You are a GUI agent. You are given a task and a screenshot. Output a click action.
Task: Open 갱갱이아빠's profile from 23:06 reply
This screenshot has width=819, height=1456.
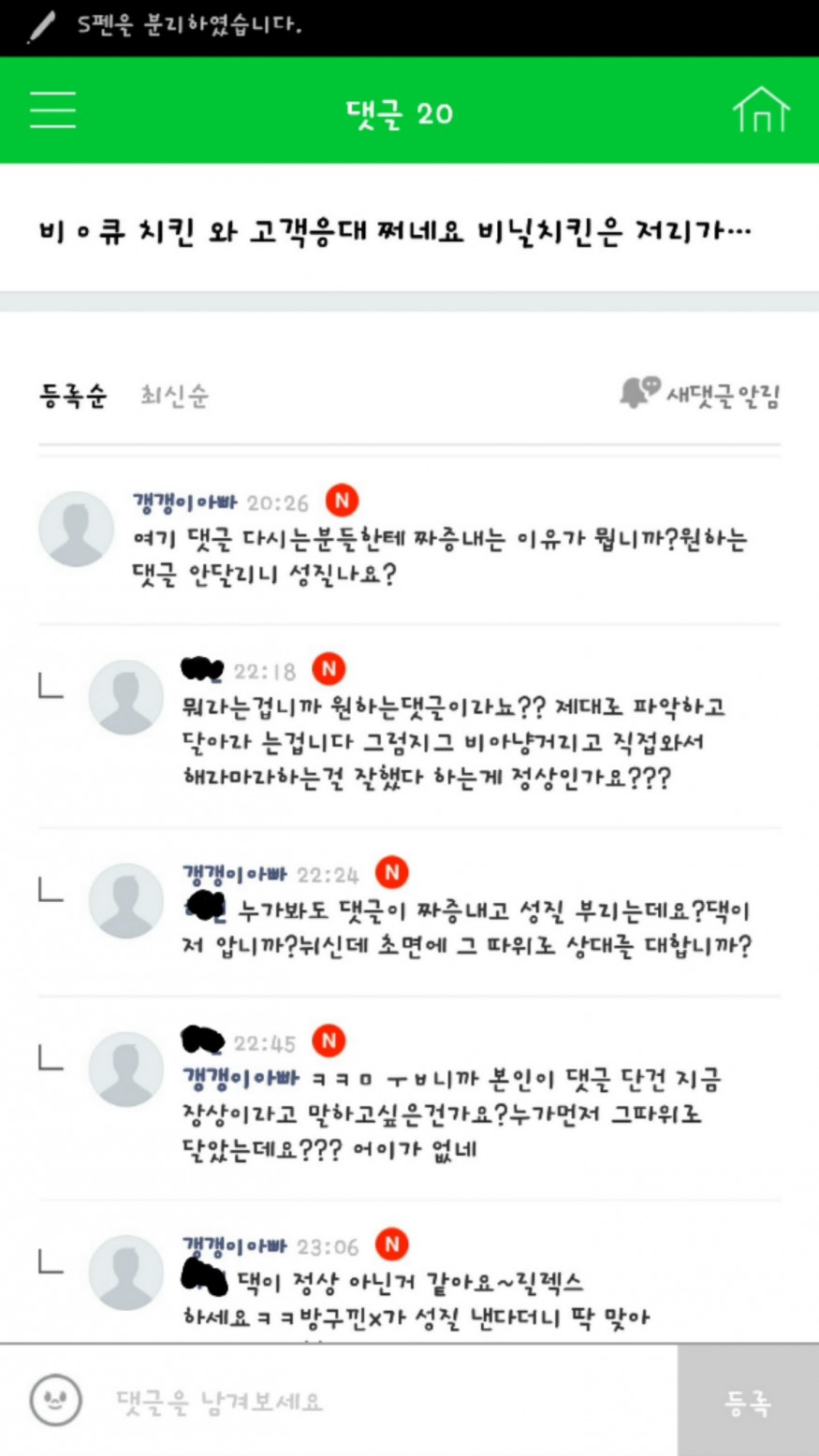(x=234, y=1246)
